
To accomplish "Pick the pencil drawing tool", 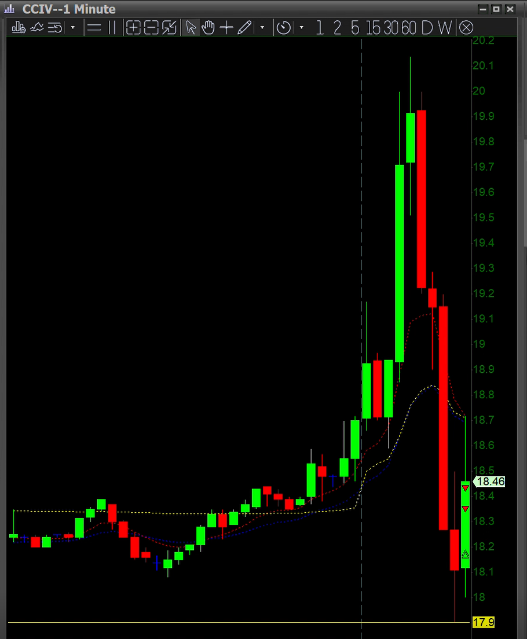I will pyautogui.click(x=245, y=28).
